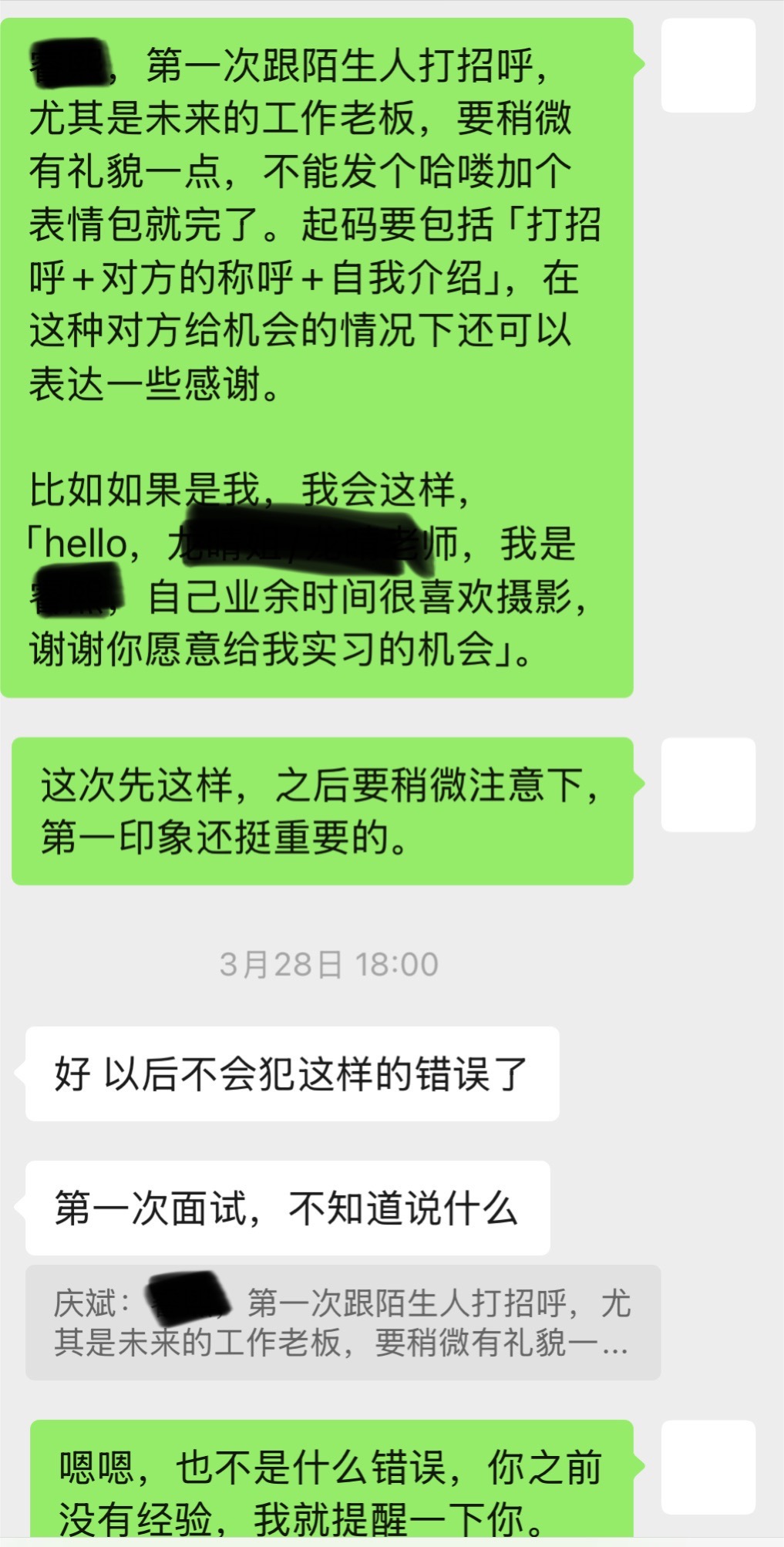Open avatar beside 第一次跟陌生人打招呼 message
This screenshot has height=1547, width=784.
pos(708,66)
